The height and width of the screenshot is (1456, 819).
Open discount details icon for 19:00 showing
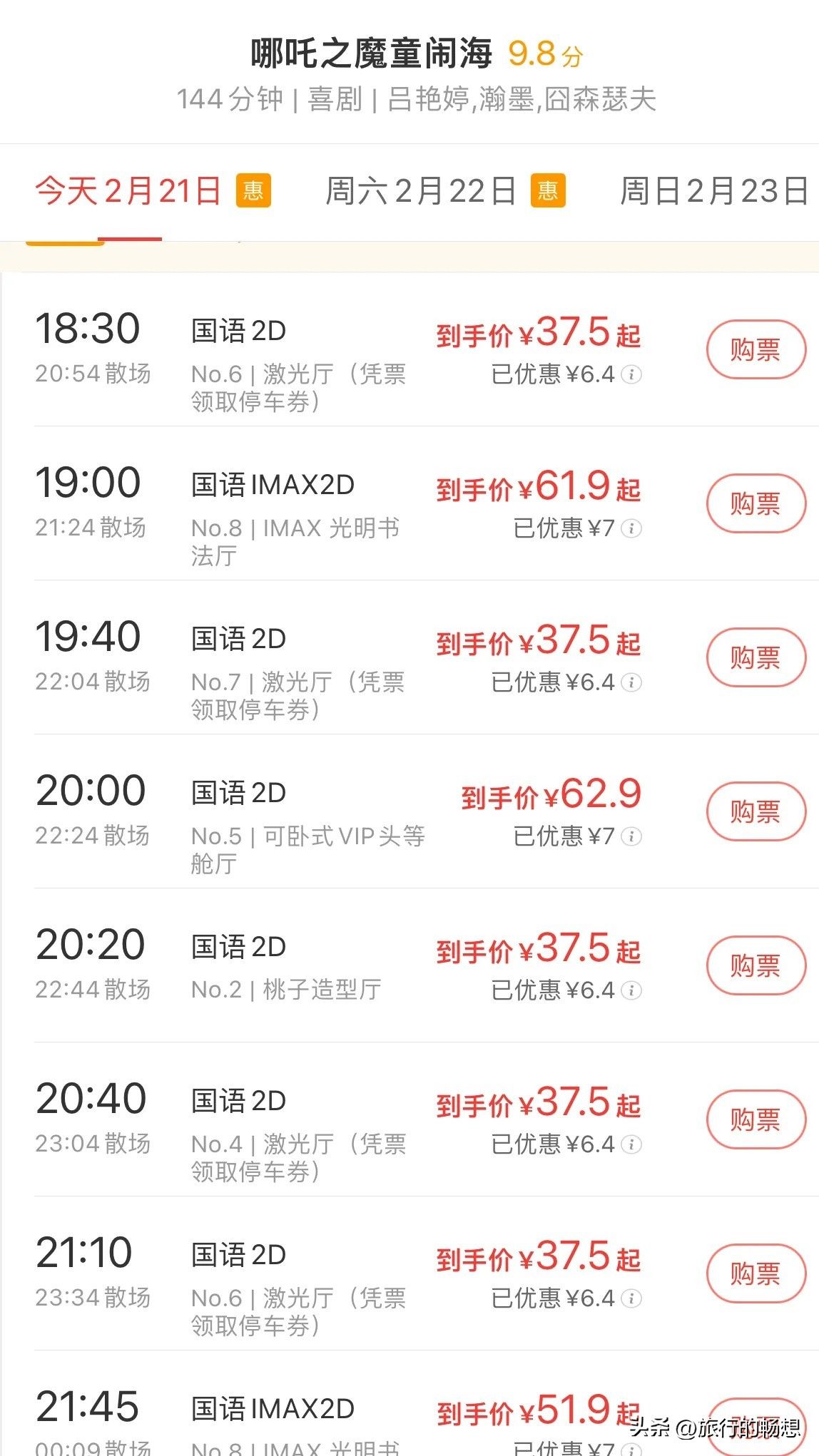(631, 528)
